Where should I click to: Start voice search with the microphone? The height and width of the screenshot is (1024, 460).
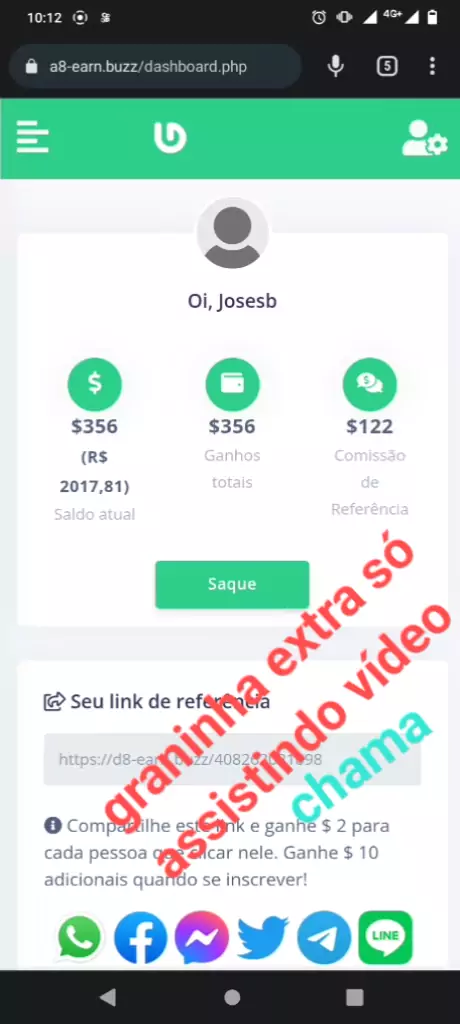[335, 67]
